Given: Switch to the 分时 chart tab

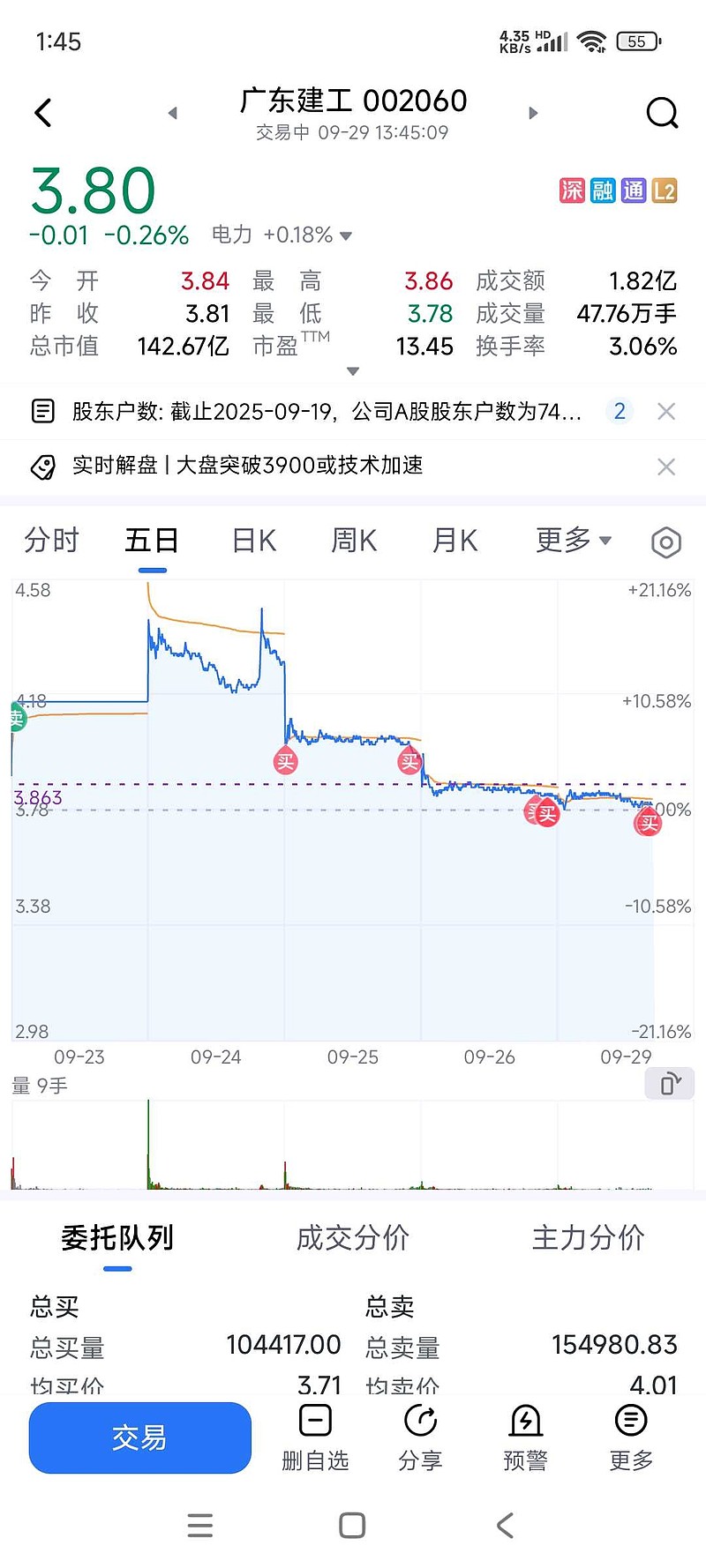Looking at the screenshot, I should (51, 540).
